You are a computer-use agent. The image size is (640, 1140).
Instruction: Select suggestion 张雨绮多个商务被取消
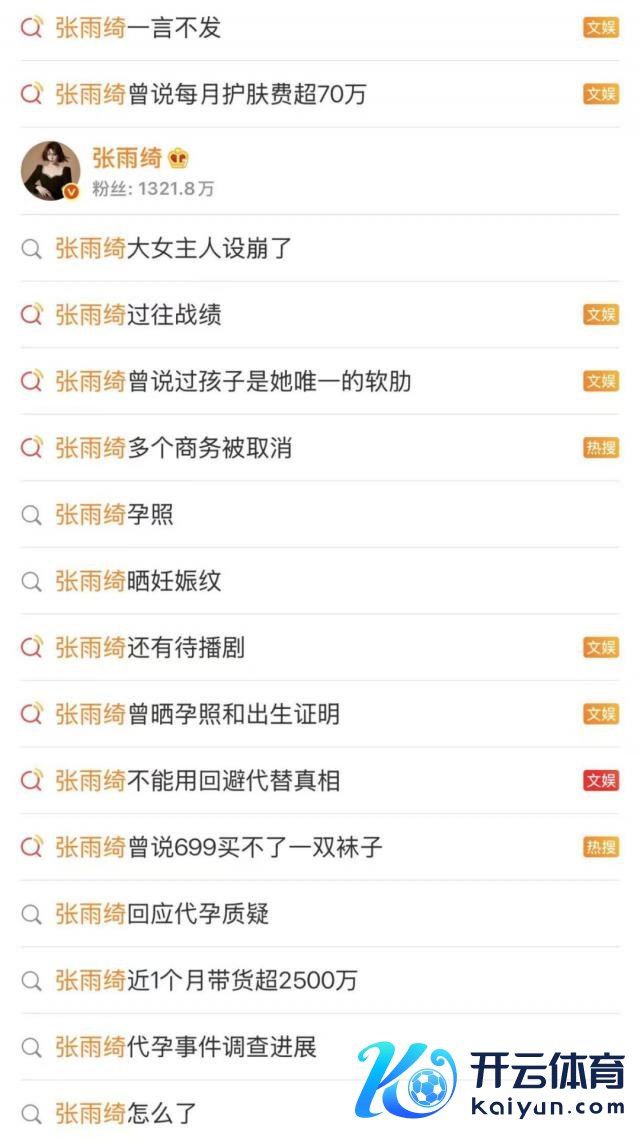click(173, 448)
